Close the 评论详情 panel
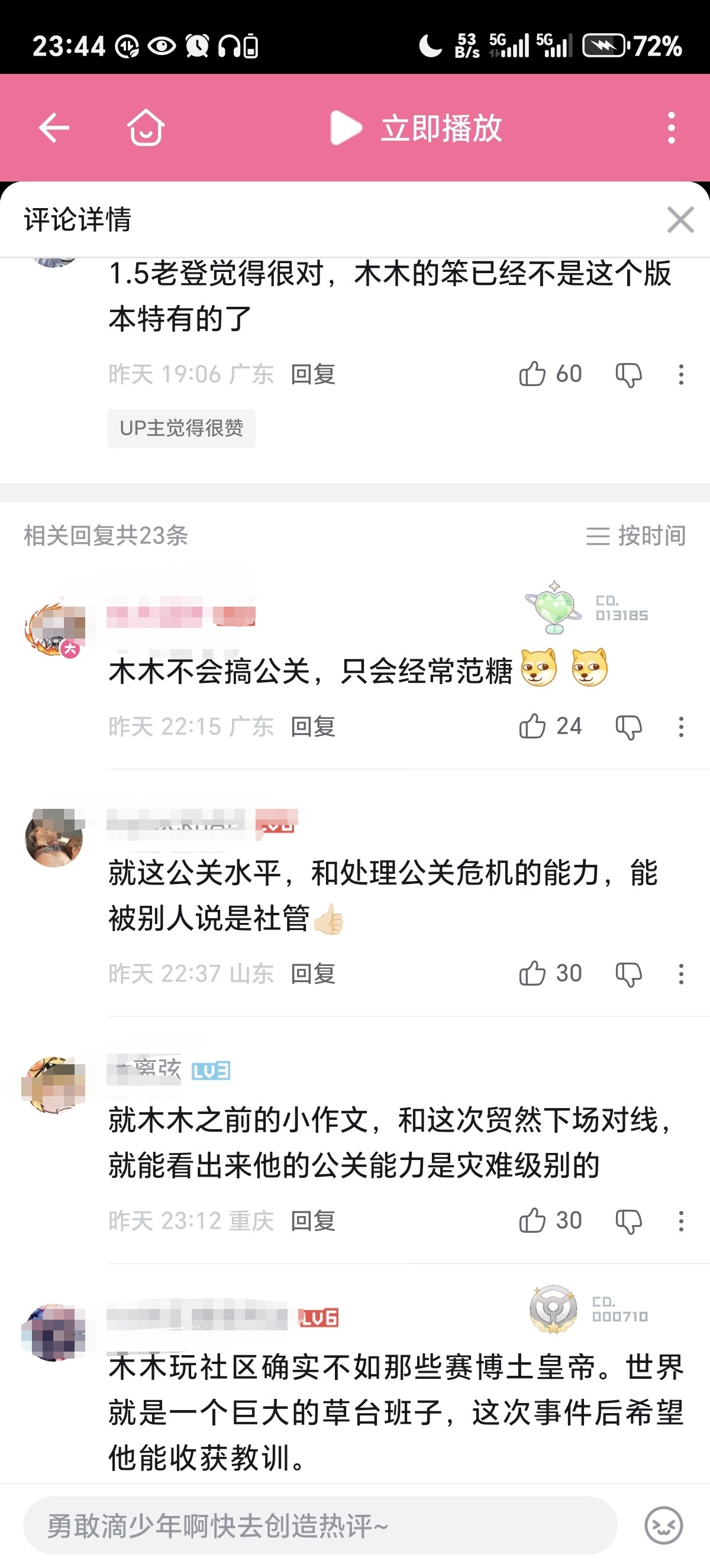The image size is (710, 1568). click(680, 220)
